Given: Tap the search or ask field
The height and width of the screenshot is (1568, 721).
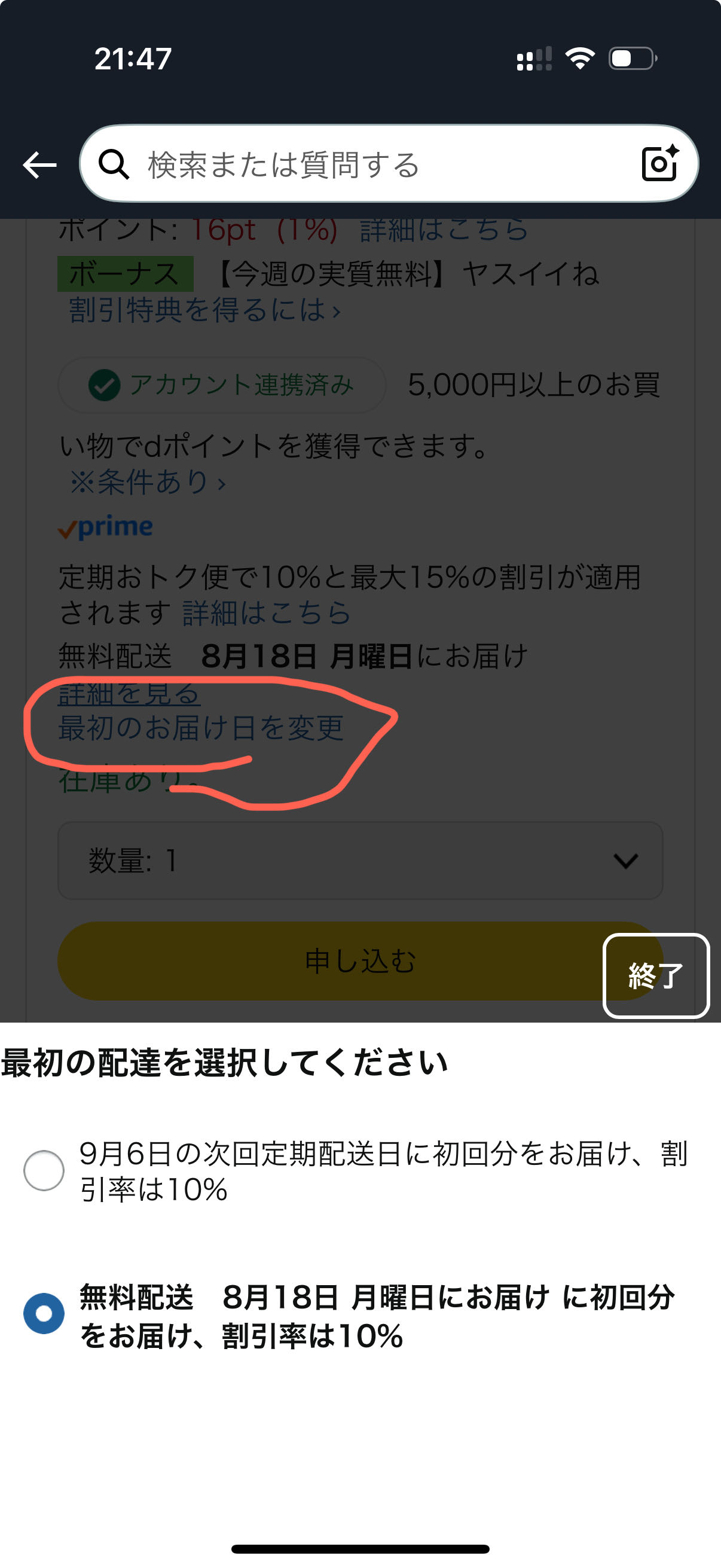Looking at the screenshot, I should pos(365,165).
